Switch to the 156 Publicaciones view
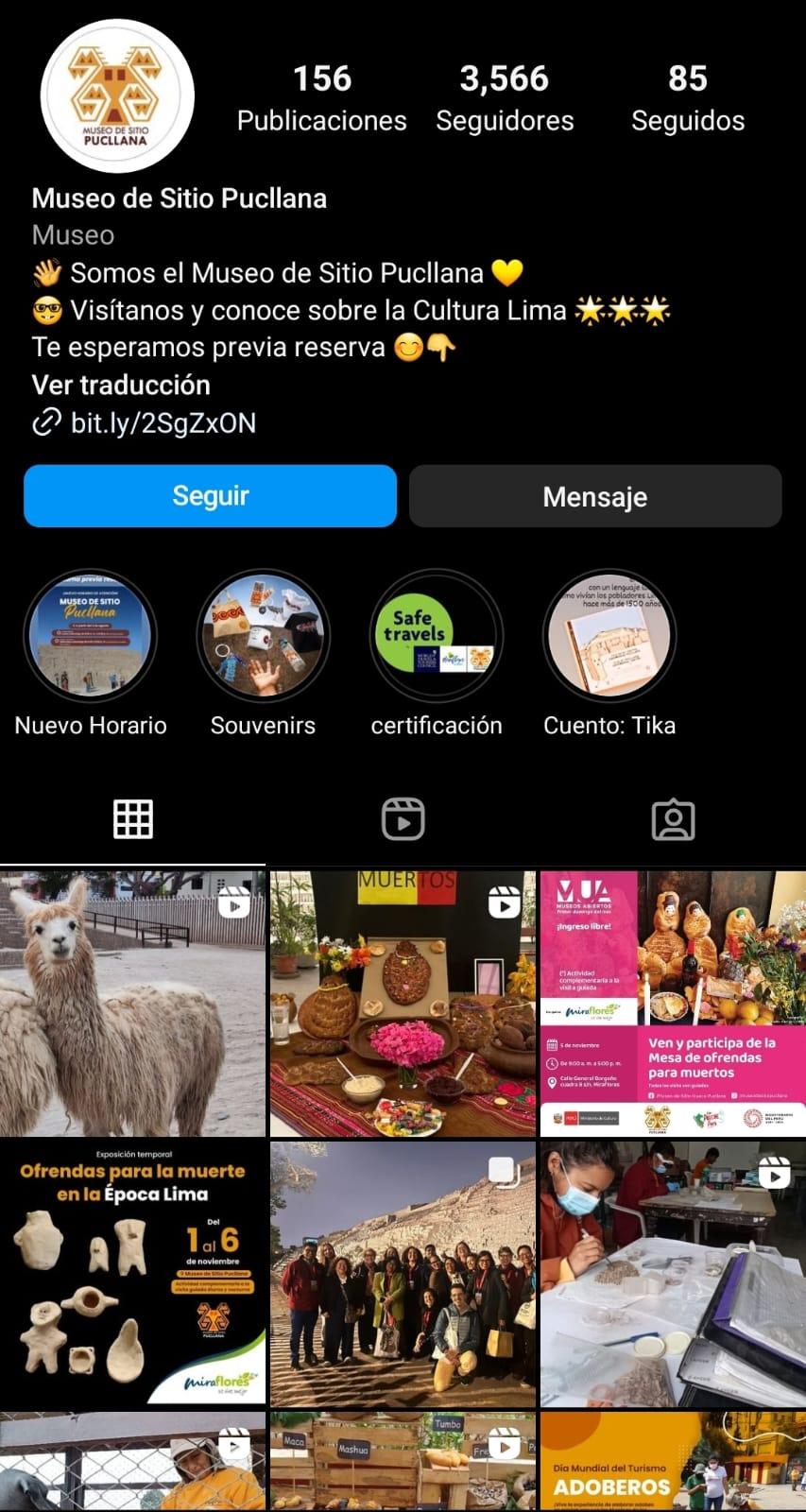This screenshot has width=806, height=1512. tap(321, 94)
